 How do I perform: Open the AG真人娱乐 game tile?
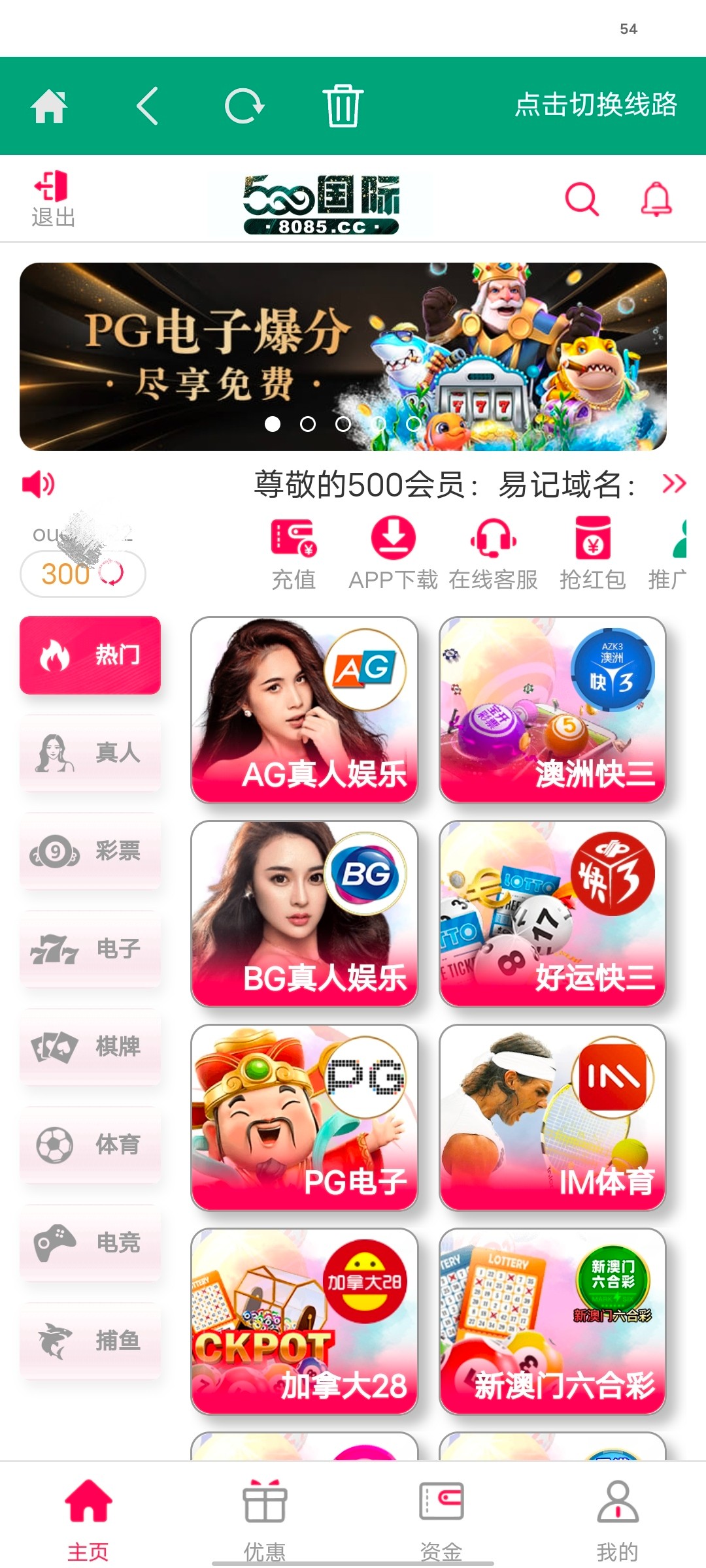pos(304,710)
